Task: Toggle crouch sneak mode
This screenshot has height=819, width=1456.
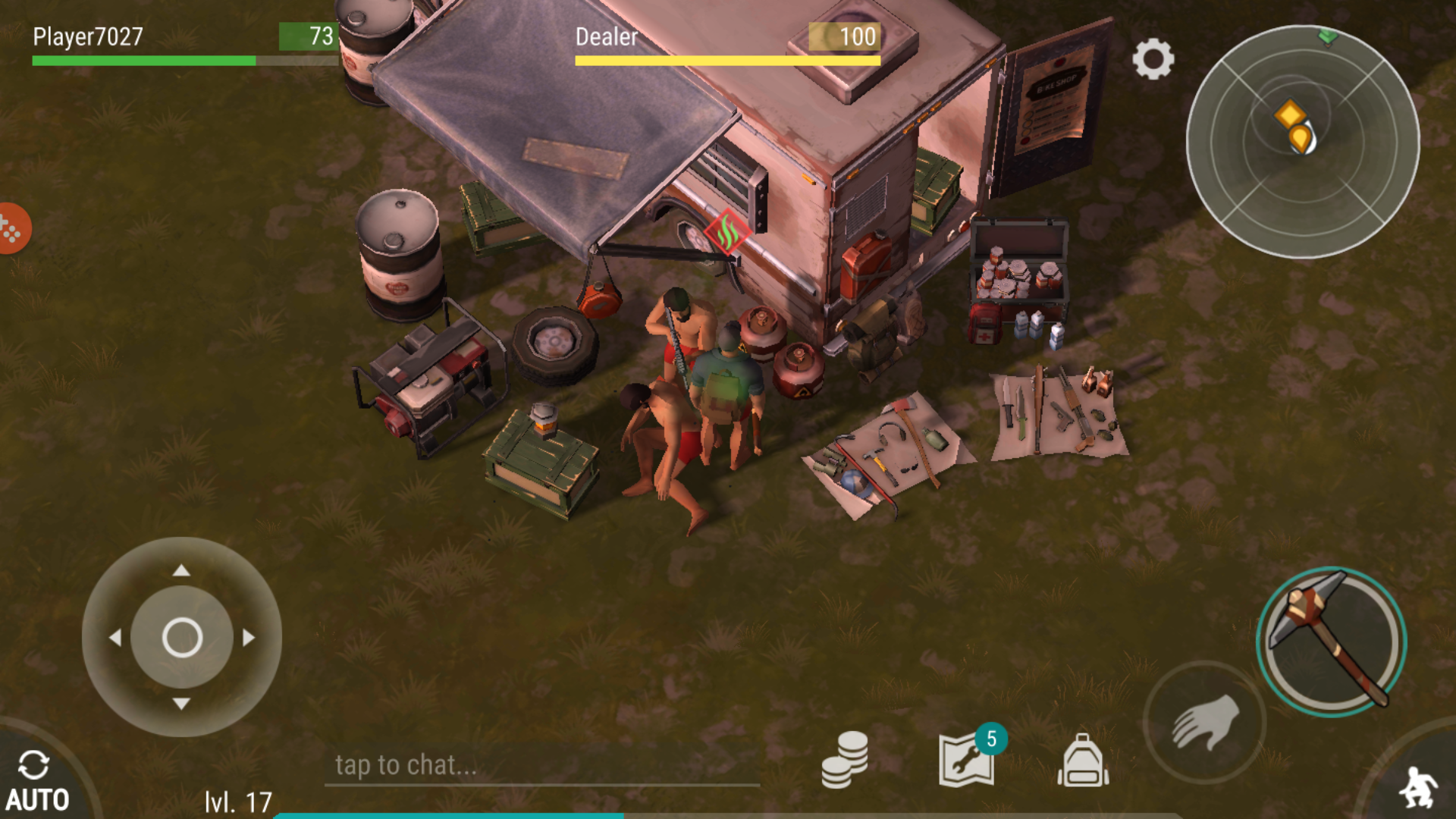Action: coord(1417,787)
